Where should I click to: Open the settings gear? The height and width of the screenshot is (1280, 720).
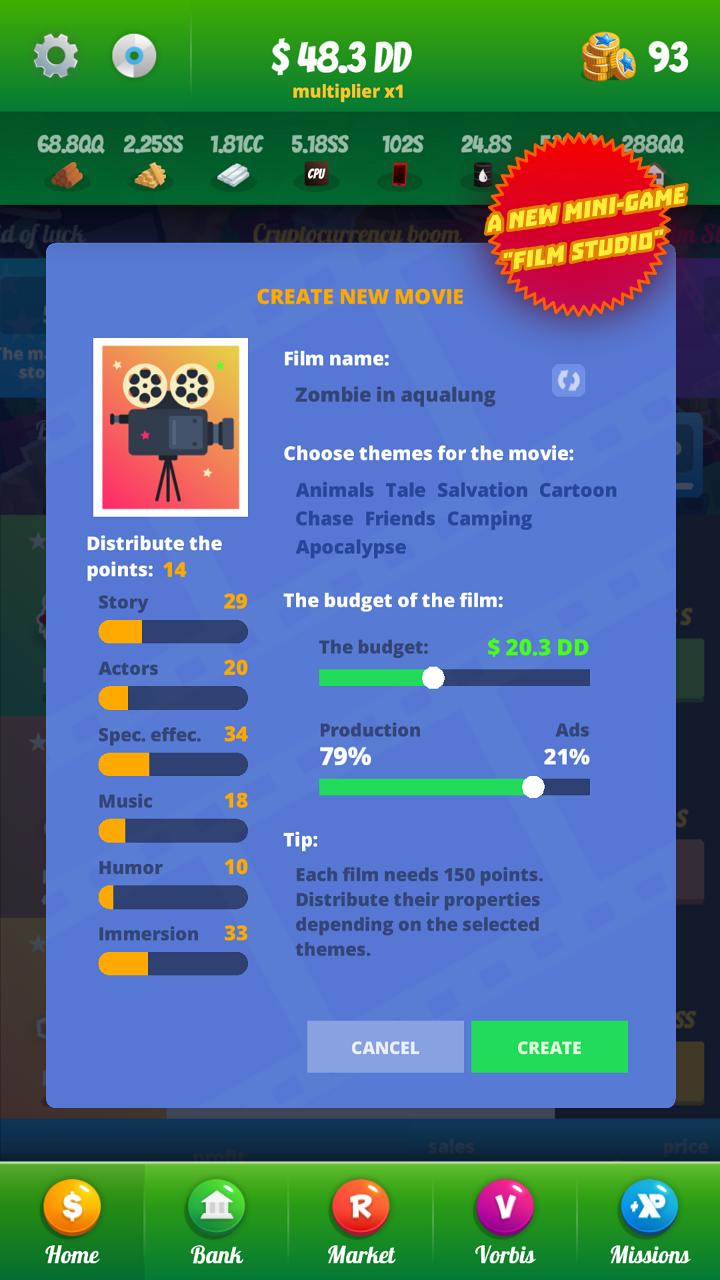[56, 56]
